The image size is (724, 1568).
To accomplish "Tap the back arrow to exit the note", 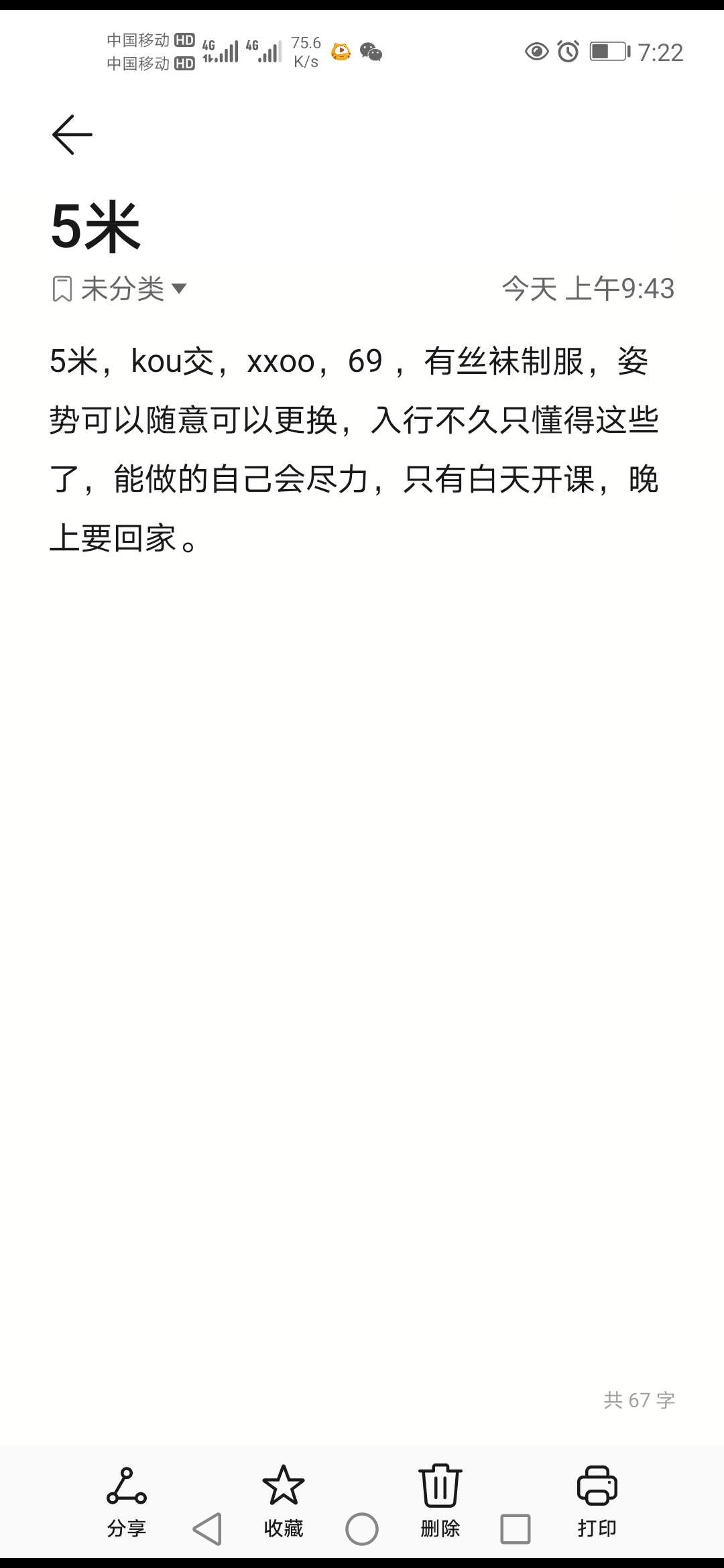I will [x=72, y=134].
